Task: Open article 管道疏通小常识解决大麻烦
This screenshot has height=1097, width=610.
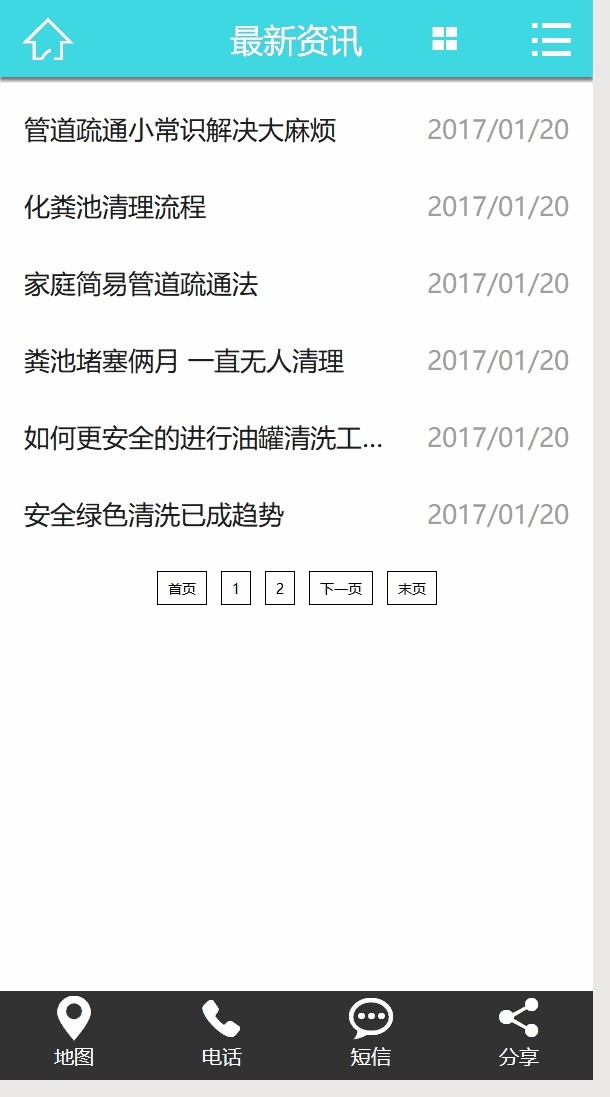Action: click(180, 130)
